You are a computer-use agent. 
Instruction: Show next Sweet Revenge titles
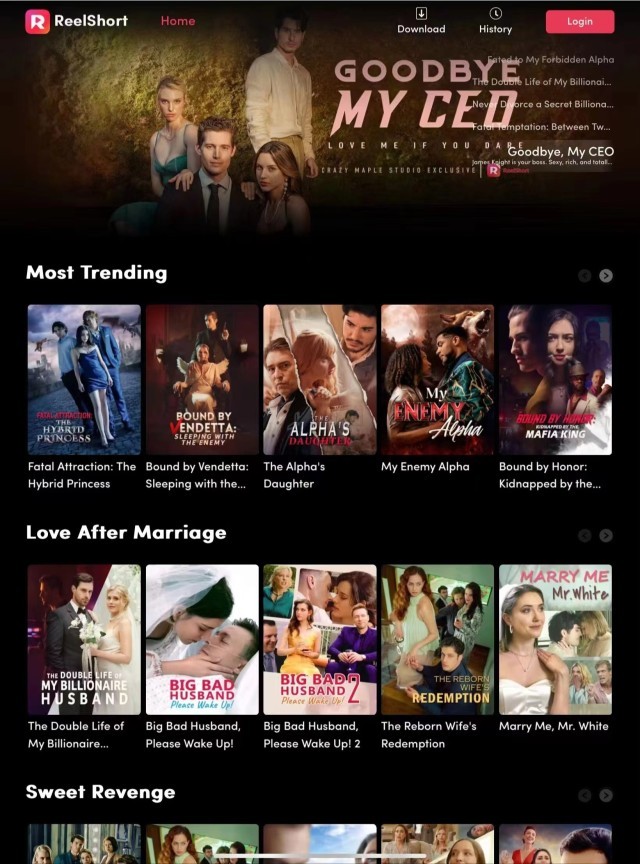606,796
